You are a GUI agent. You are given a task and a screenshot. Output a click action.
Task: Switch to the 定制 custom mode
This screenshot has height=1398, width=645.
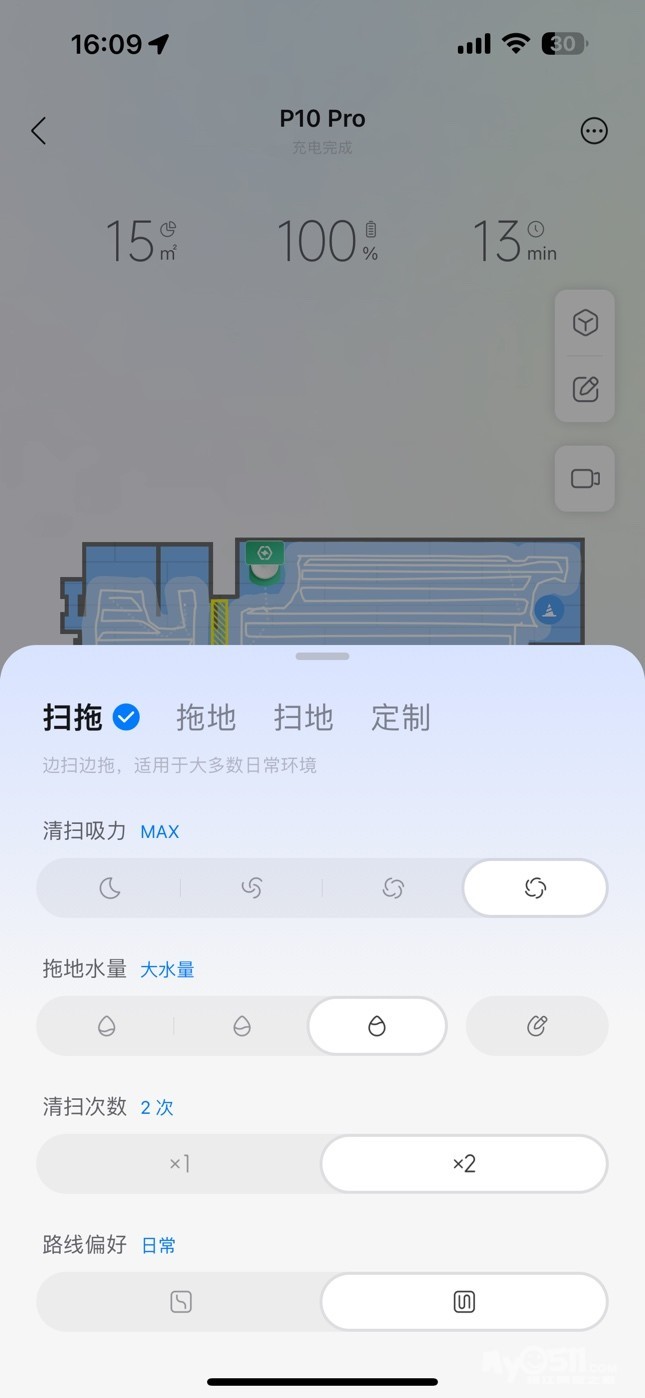click(401, 717)
